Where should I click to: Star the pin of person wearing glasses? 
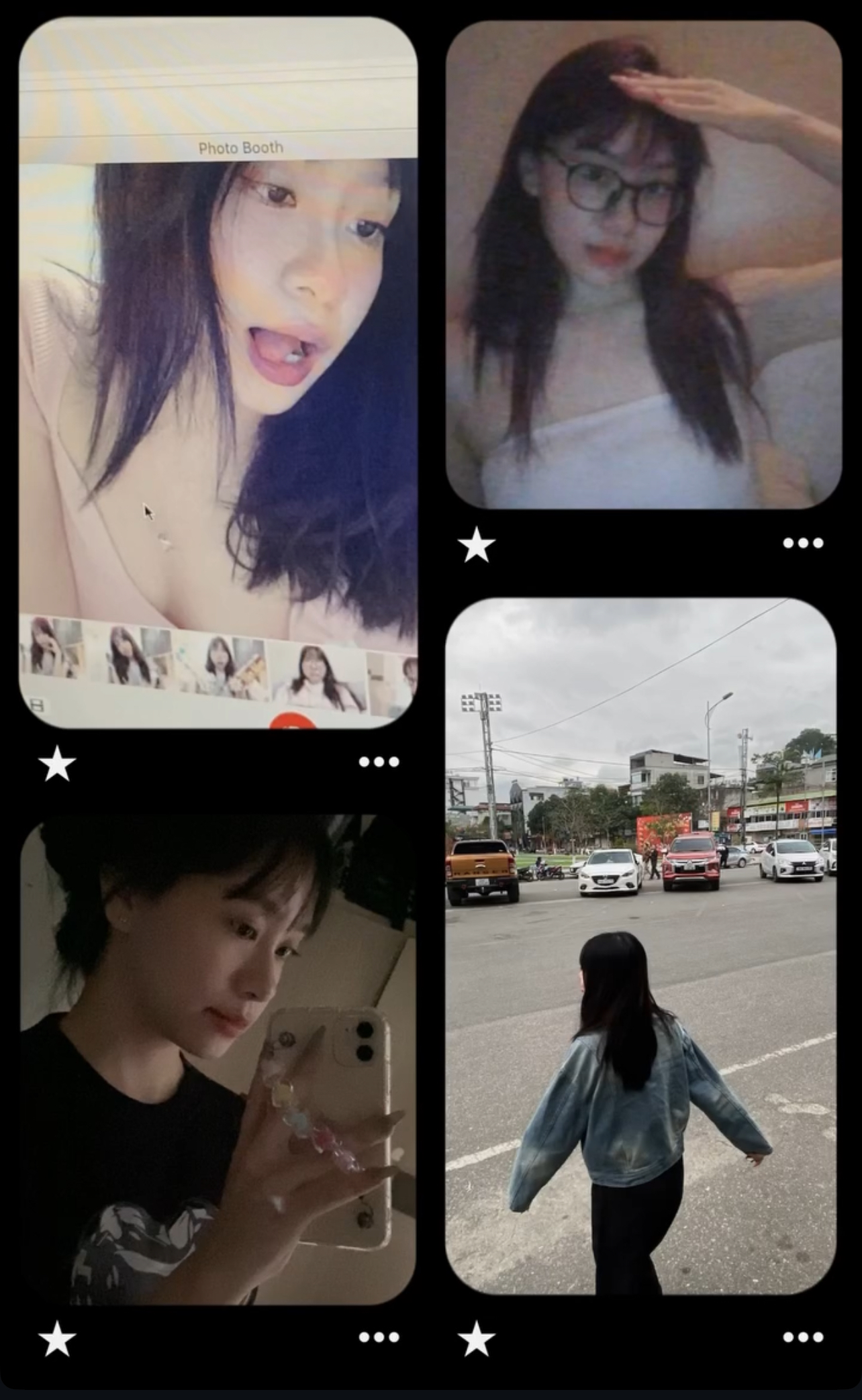(x=477, y=544)
